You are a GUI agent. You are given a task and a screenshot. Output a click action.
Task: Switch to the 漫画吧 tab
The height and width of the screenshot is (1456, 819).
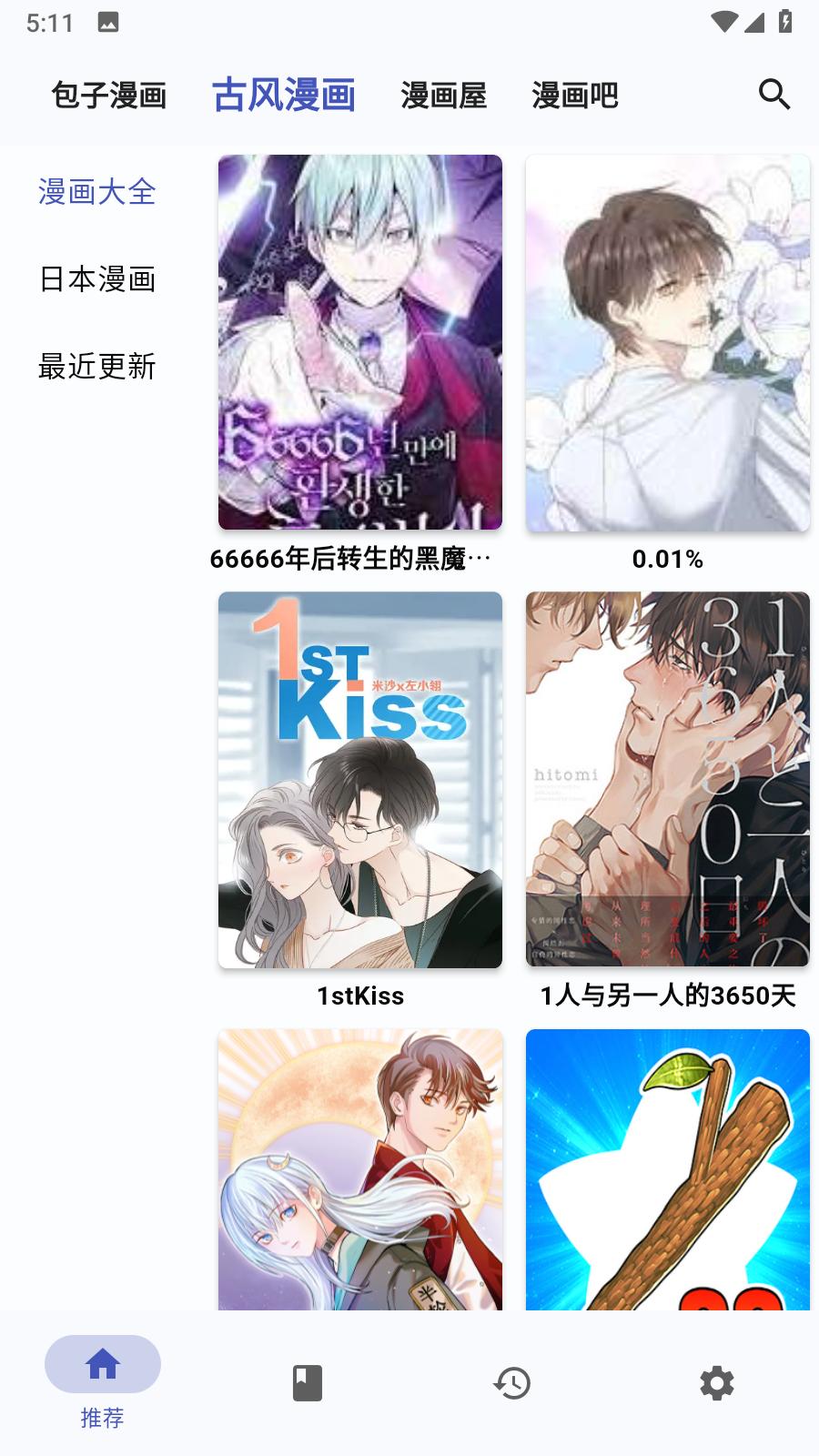tap(572, 94)
